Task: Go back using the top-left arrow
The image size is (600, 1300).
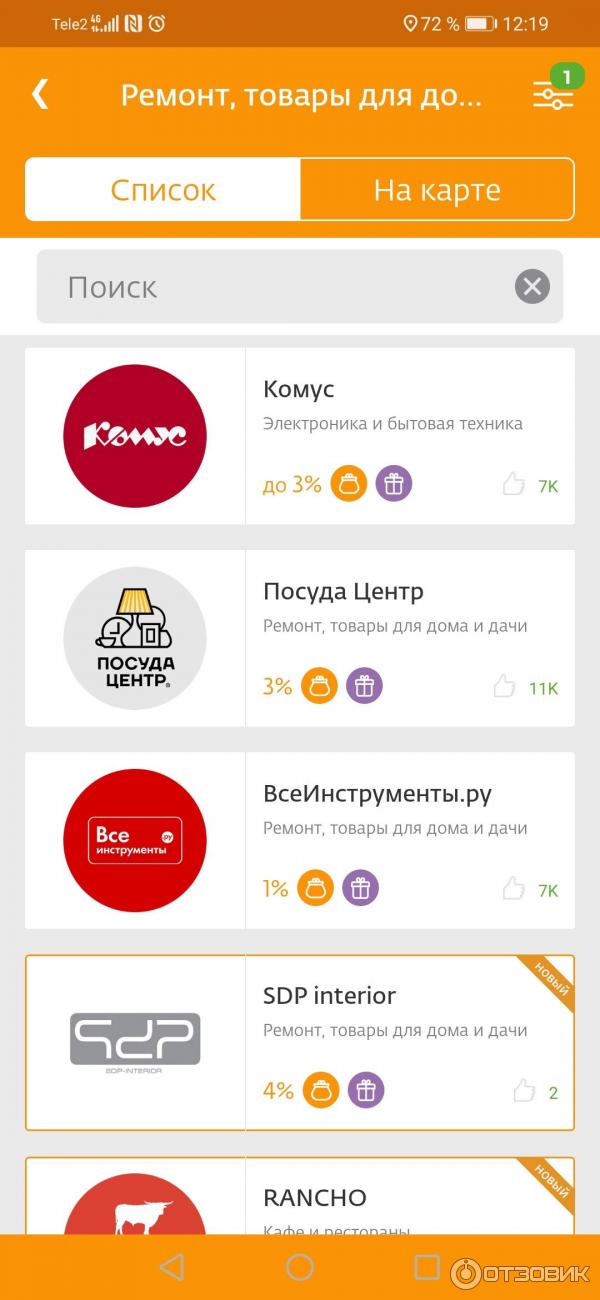Action: pyautogui.click(x=40, y=95)
